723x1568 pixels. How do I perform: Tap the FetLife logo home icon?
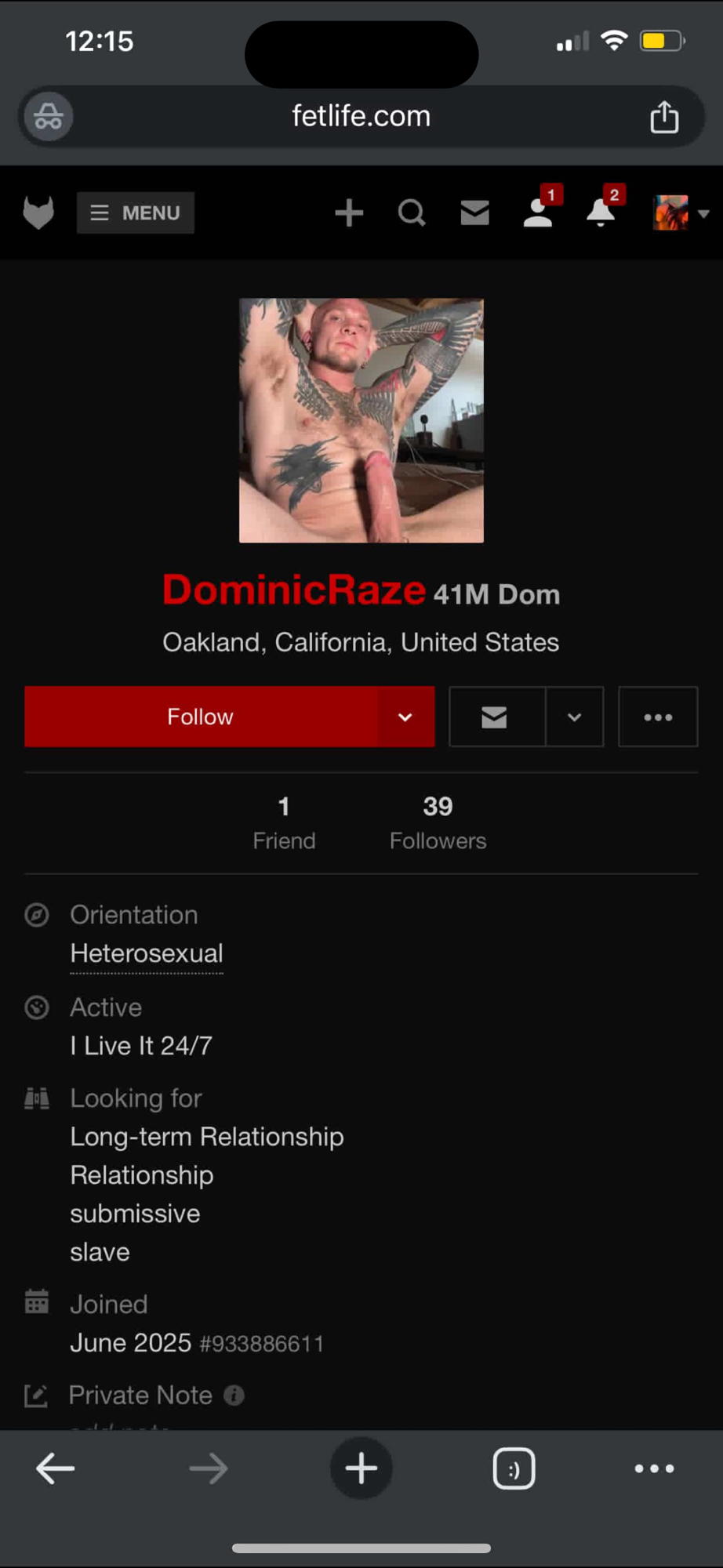pyautogui.click(x=38, y=212)
